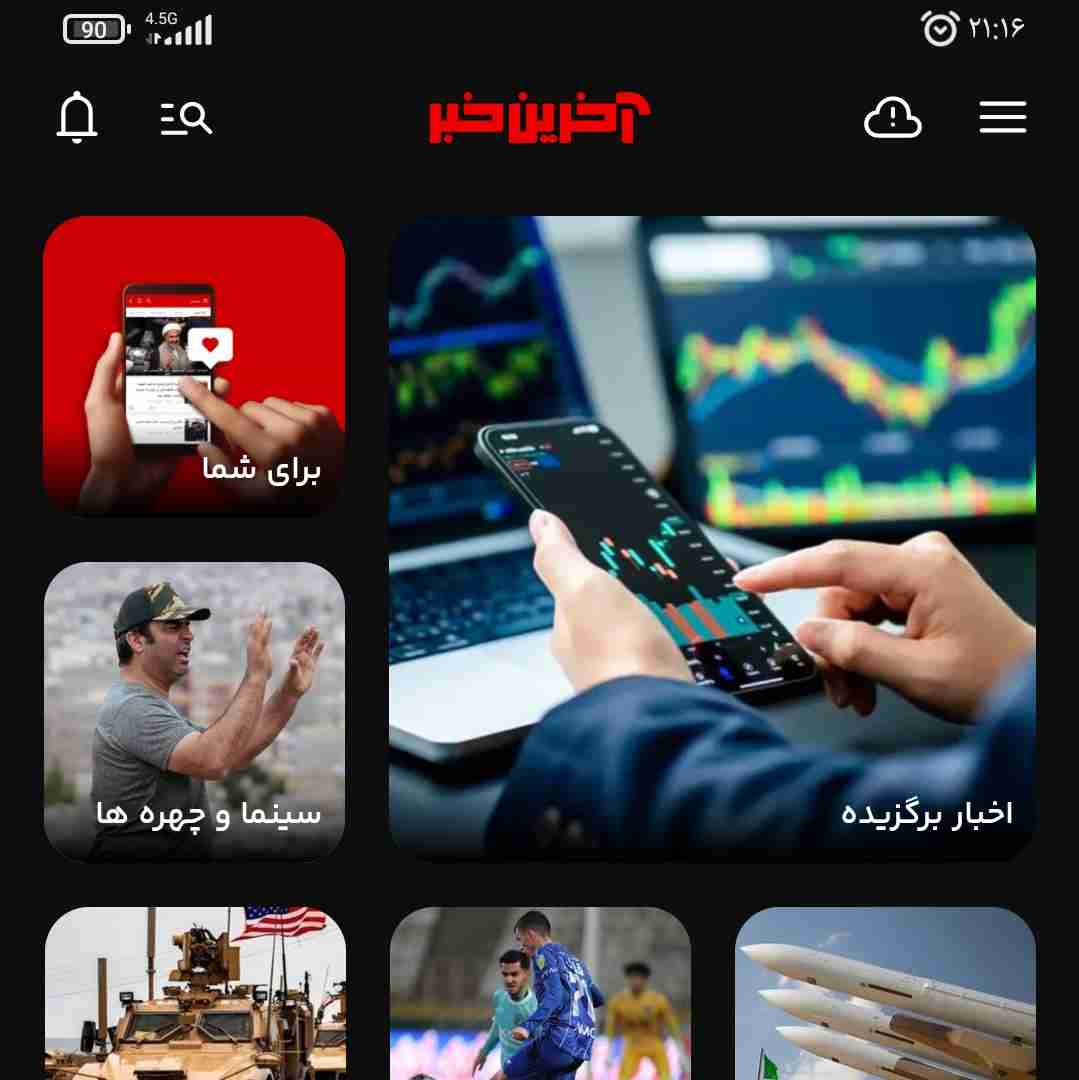Open the cloud alert icon

[x=892, y=118]
